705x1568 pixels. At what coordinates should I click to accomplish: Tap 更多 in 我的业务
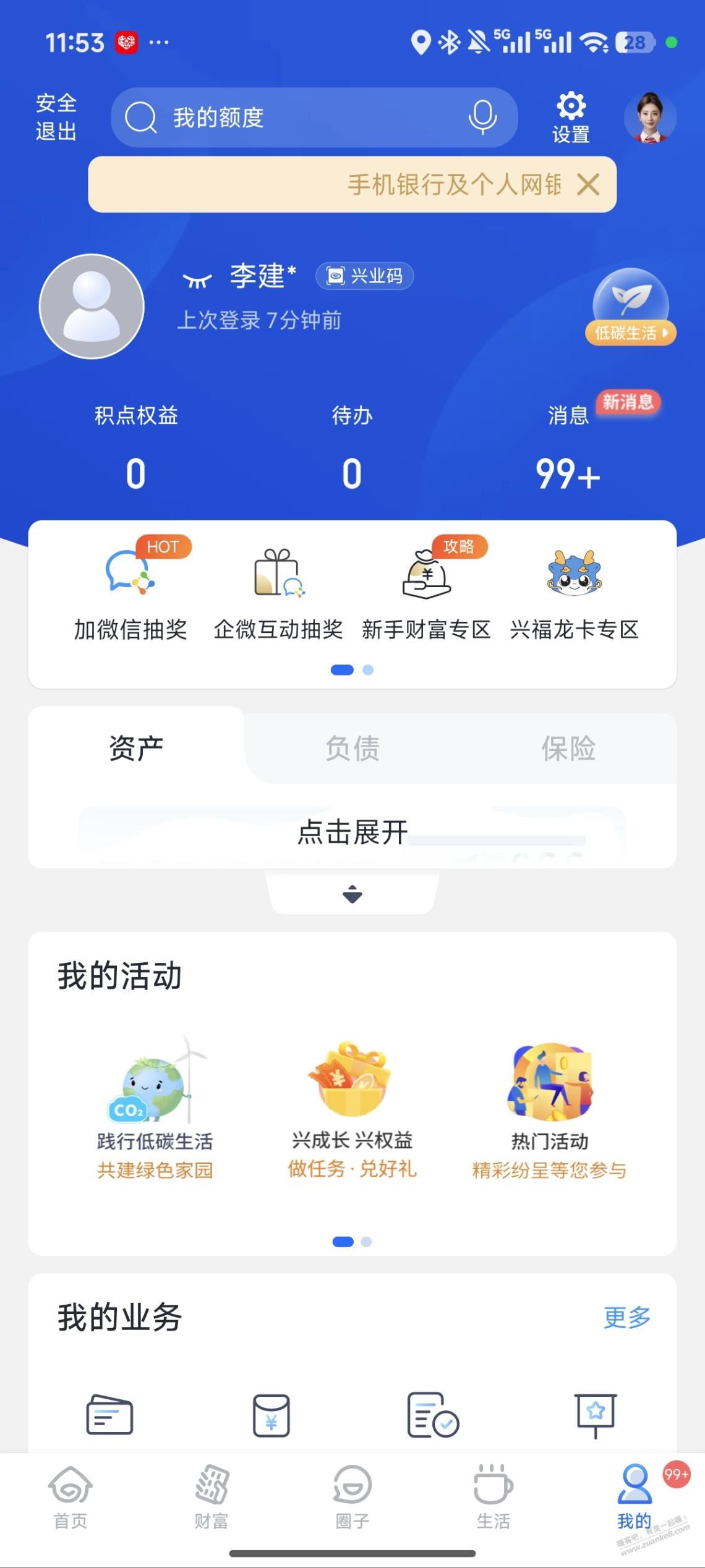tap(626, 1317)
